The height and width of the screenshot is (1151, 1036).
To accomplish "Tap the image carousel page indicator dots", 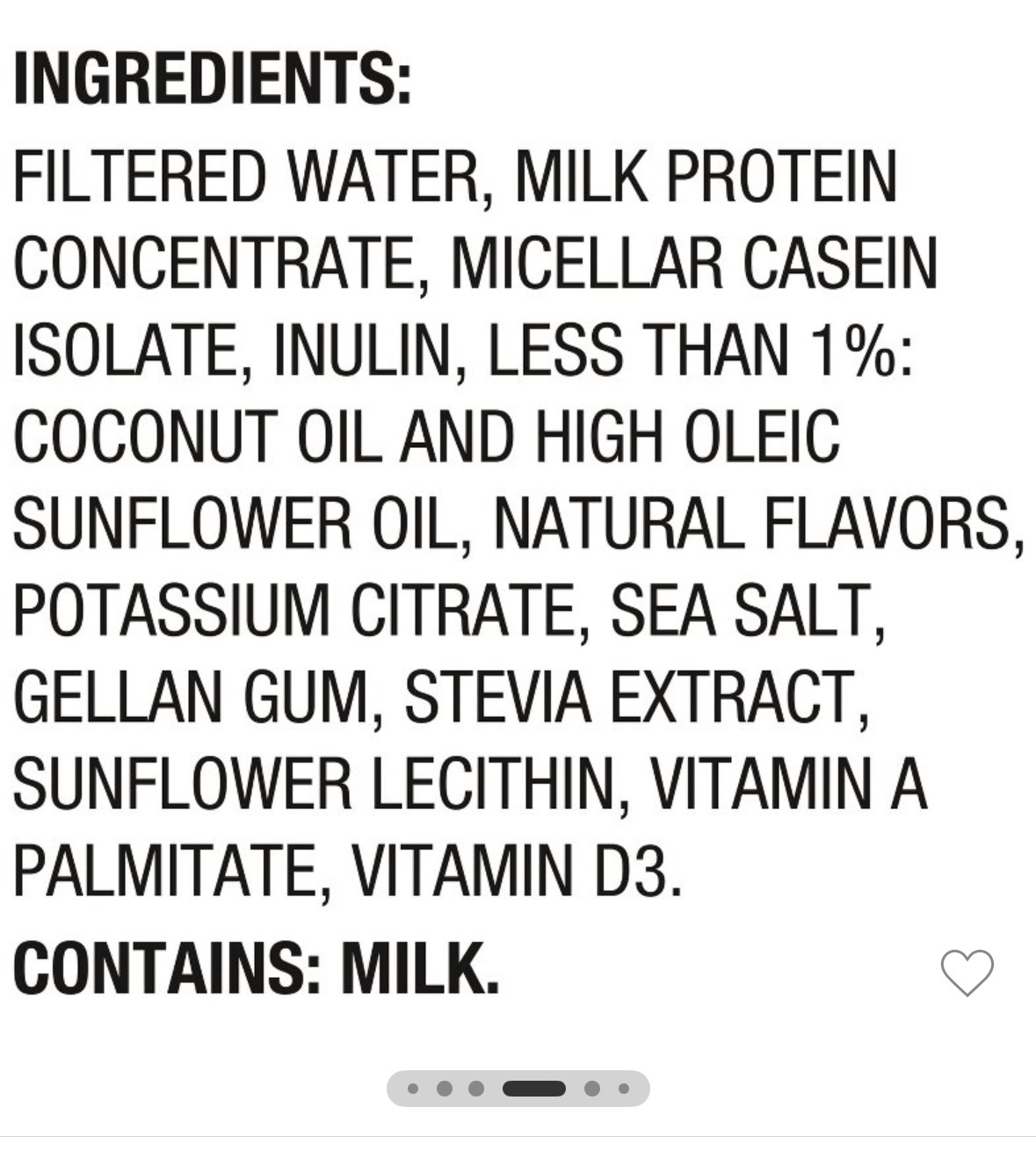I will pyautogui.click(x=518, y=1089).
